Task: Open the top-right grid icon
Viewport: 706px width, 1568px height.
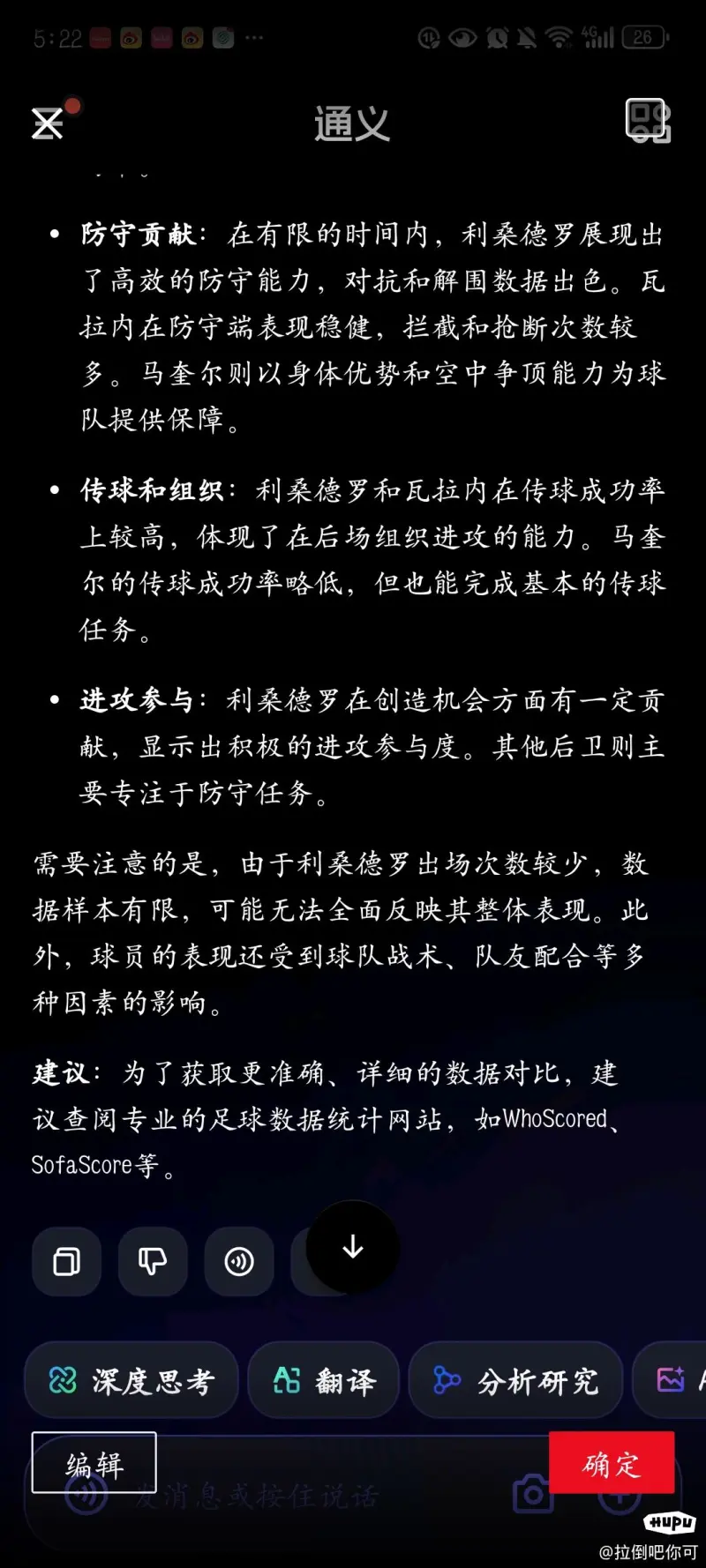Action: point(649,121)
